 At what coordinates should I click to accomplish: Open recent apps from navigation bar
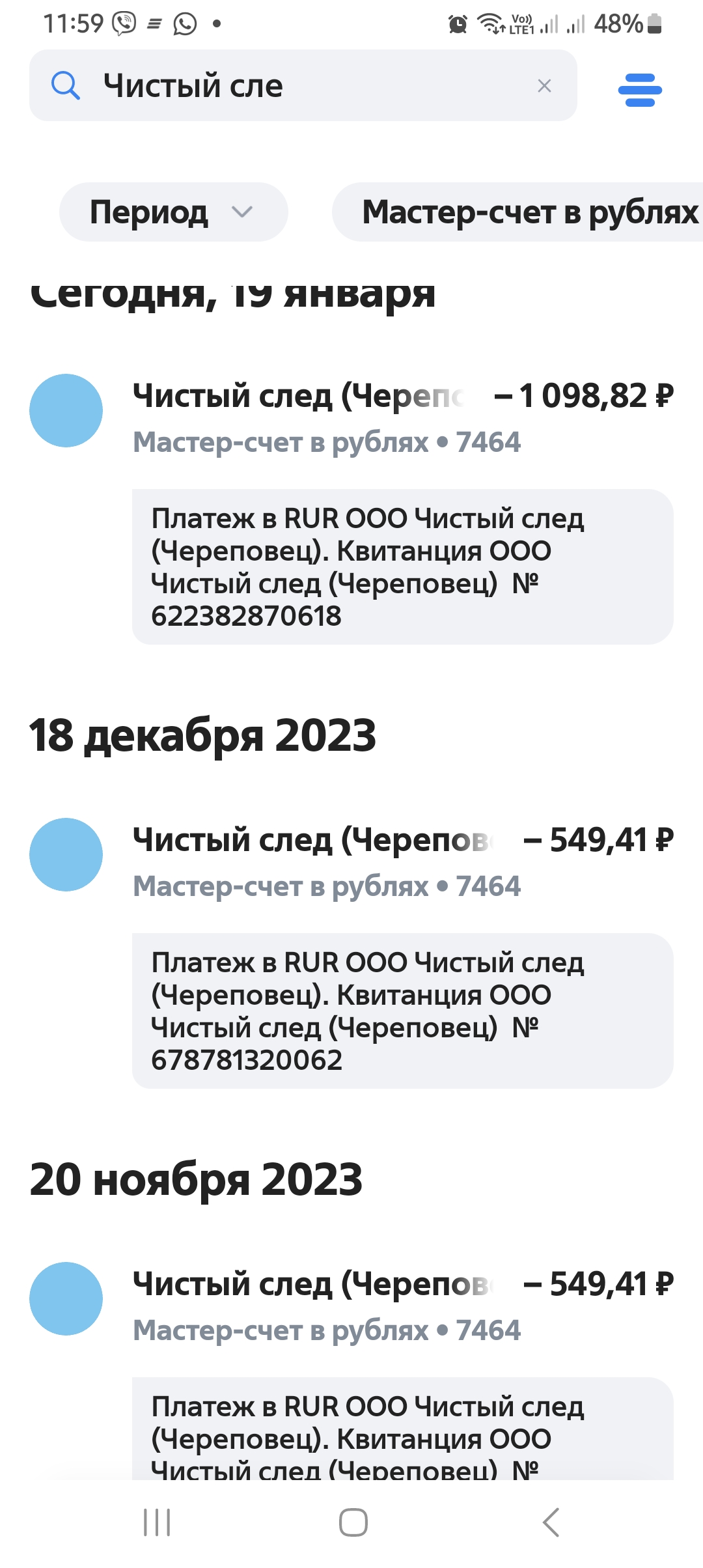click(157, 1522)
